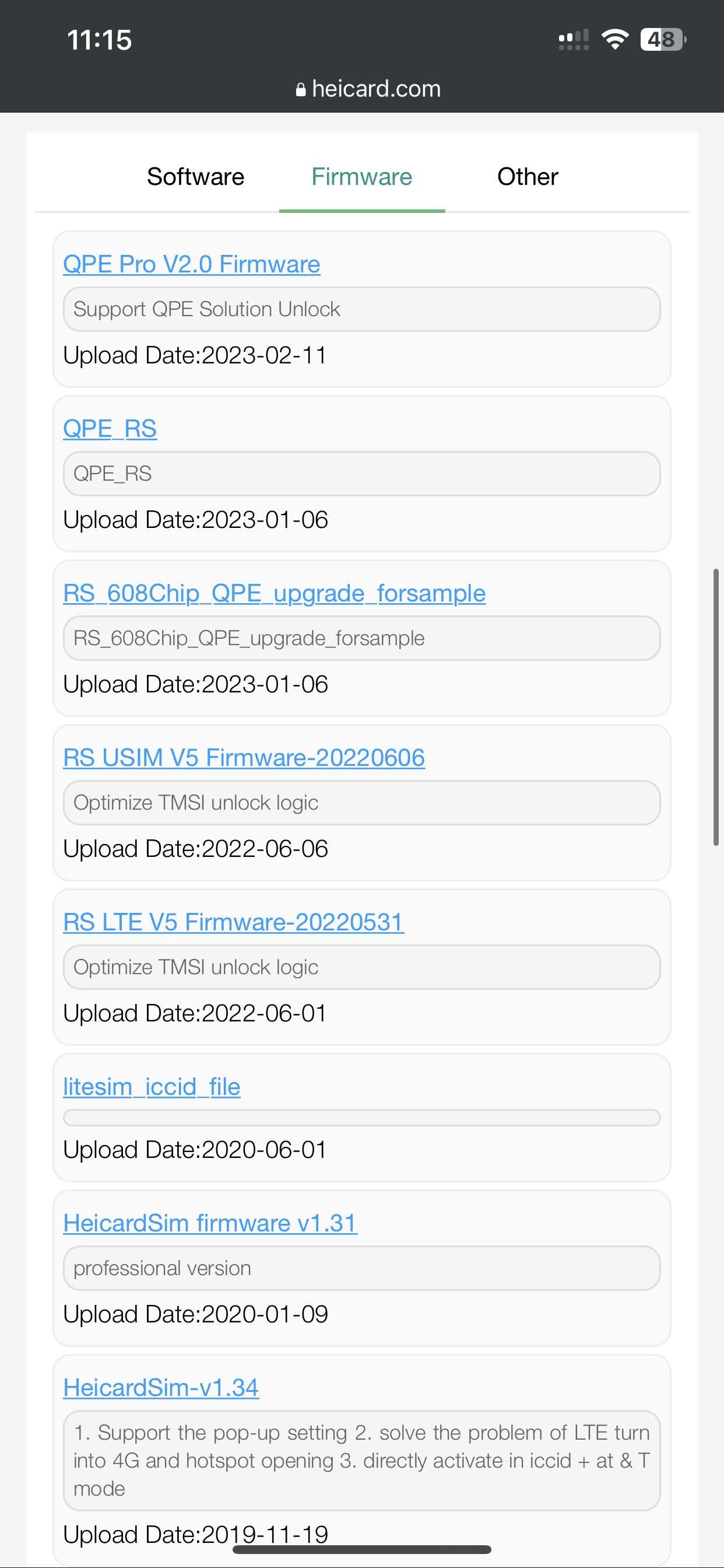The height and width of the screenshot is (1568, 724).
Task: Tap the heicard.com address bar
Action: pos(368,89)
